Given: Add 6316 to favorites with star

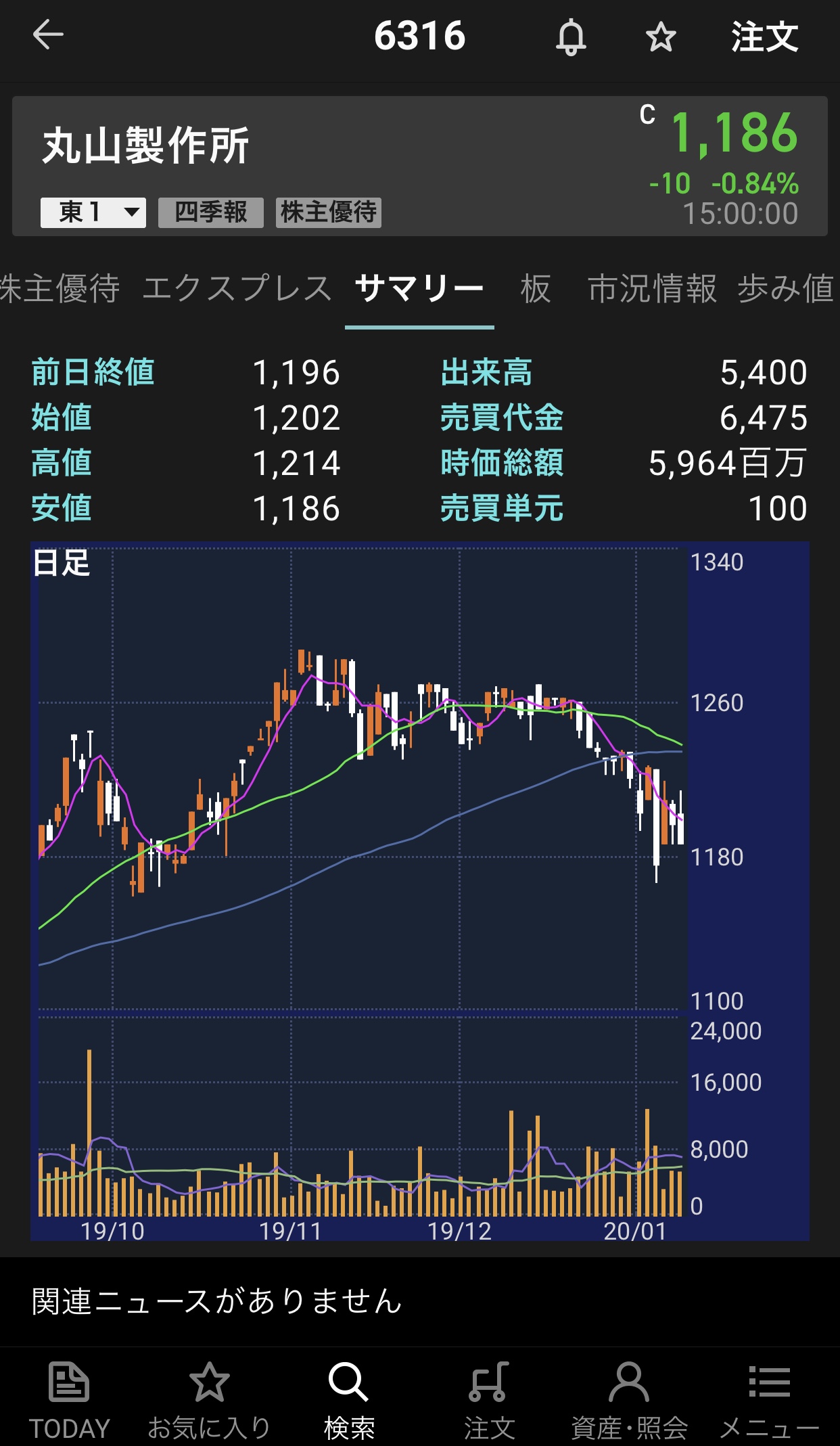Looking at the screenshot, I should tap(661, 37).
